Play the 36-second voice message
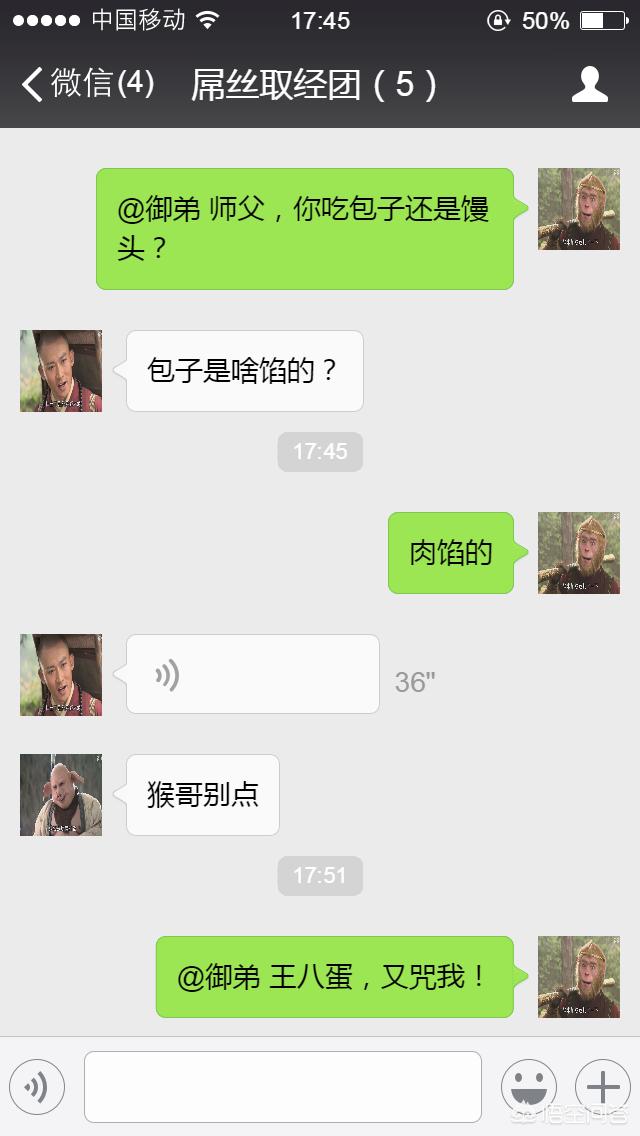 pos(252,675)
